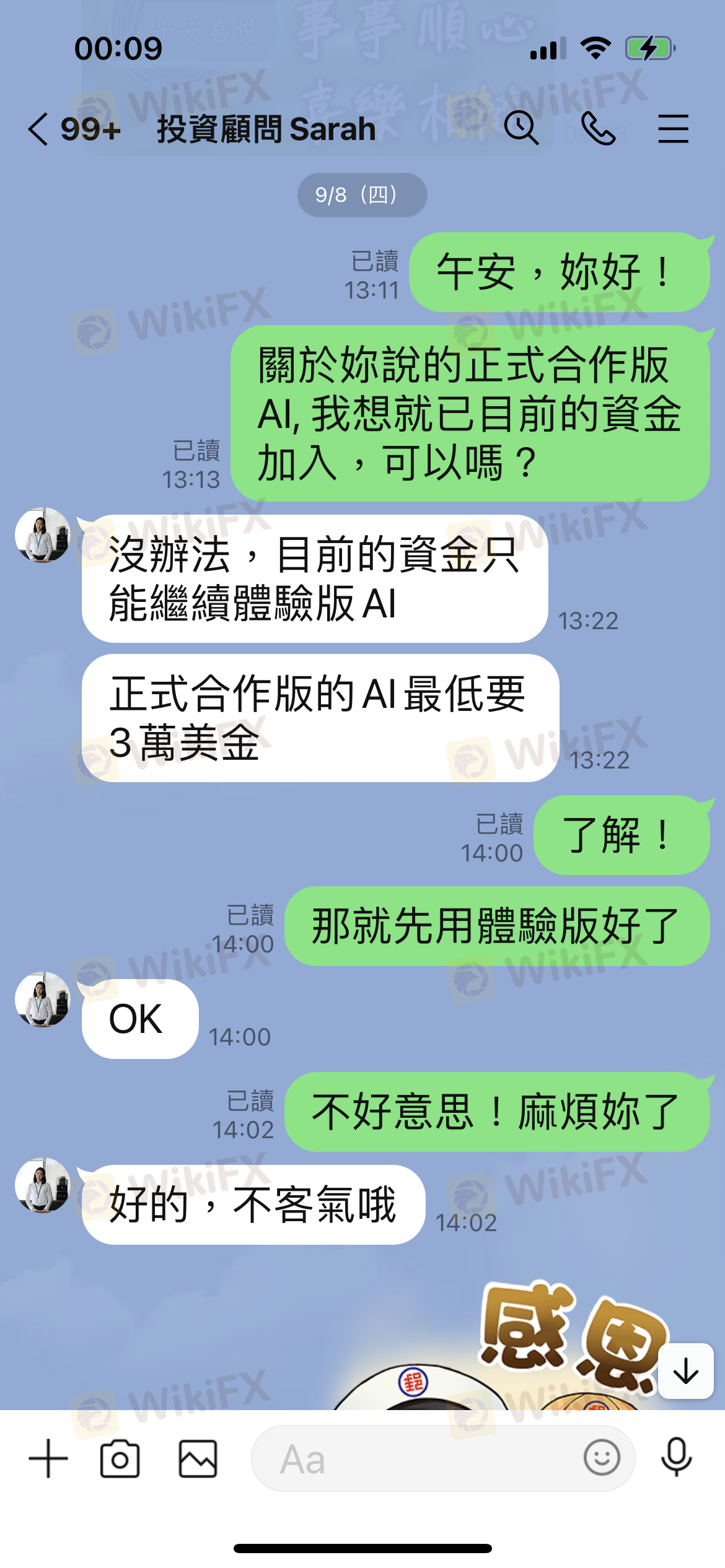
Task: Open the photo gallery picker
Action: click(198, 1458)
